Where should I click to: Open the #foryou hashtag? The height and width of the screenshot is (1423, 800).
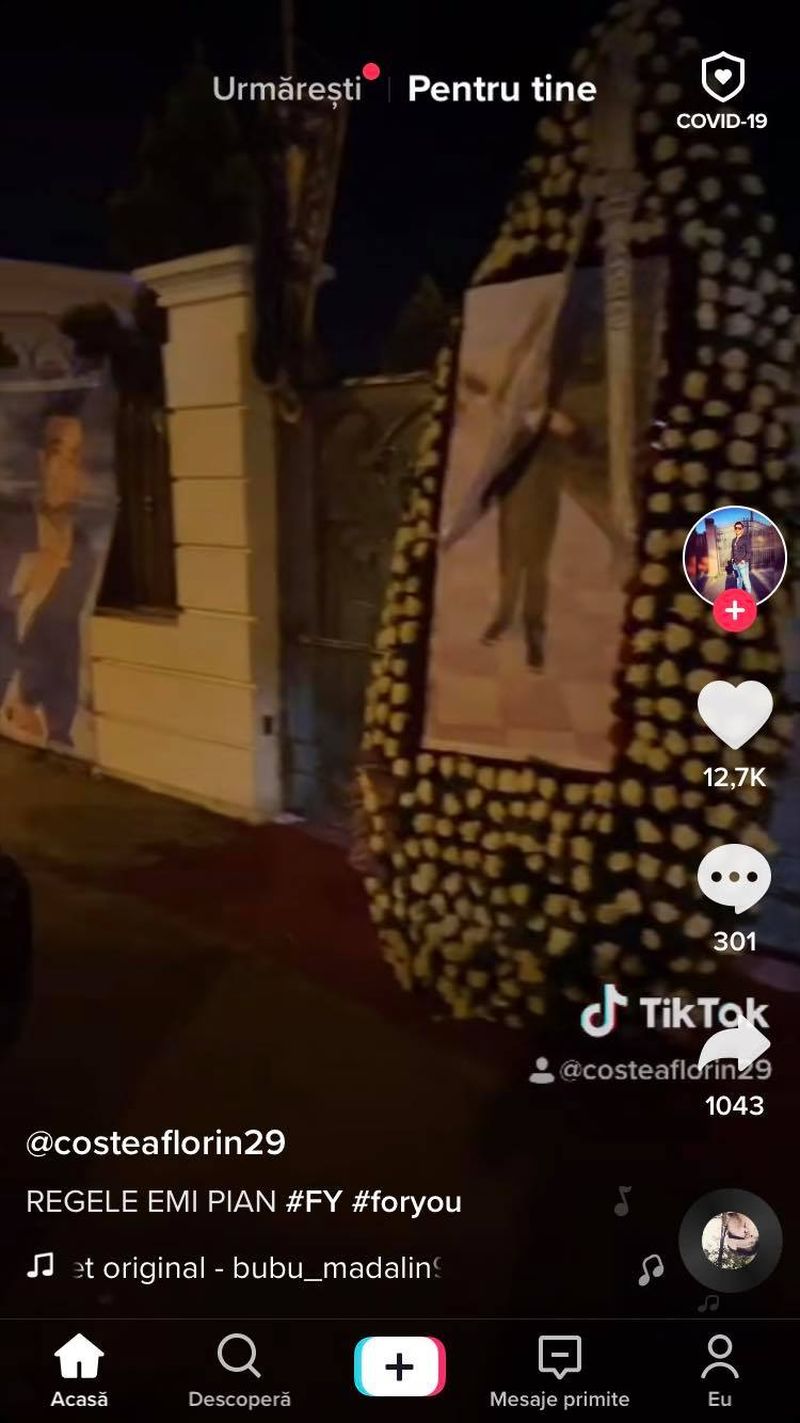point(406,1201)
